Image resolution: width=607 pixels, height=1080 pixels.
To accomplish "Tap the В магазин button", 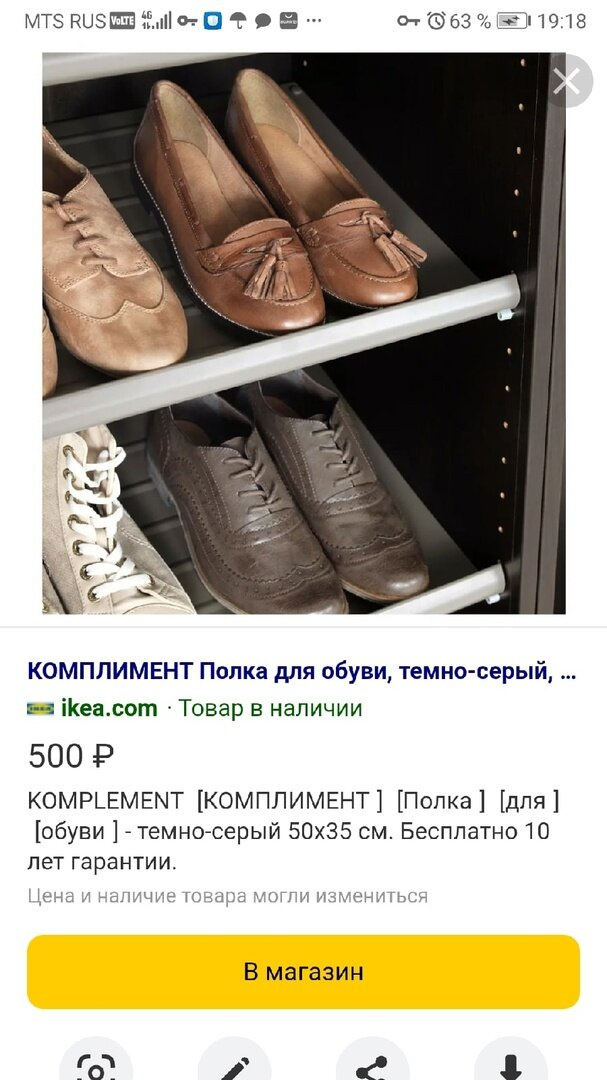I will [303, 971].
